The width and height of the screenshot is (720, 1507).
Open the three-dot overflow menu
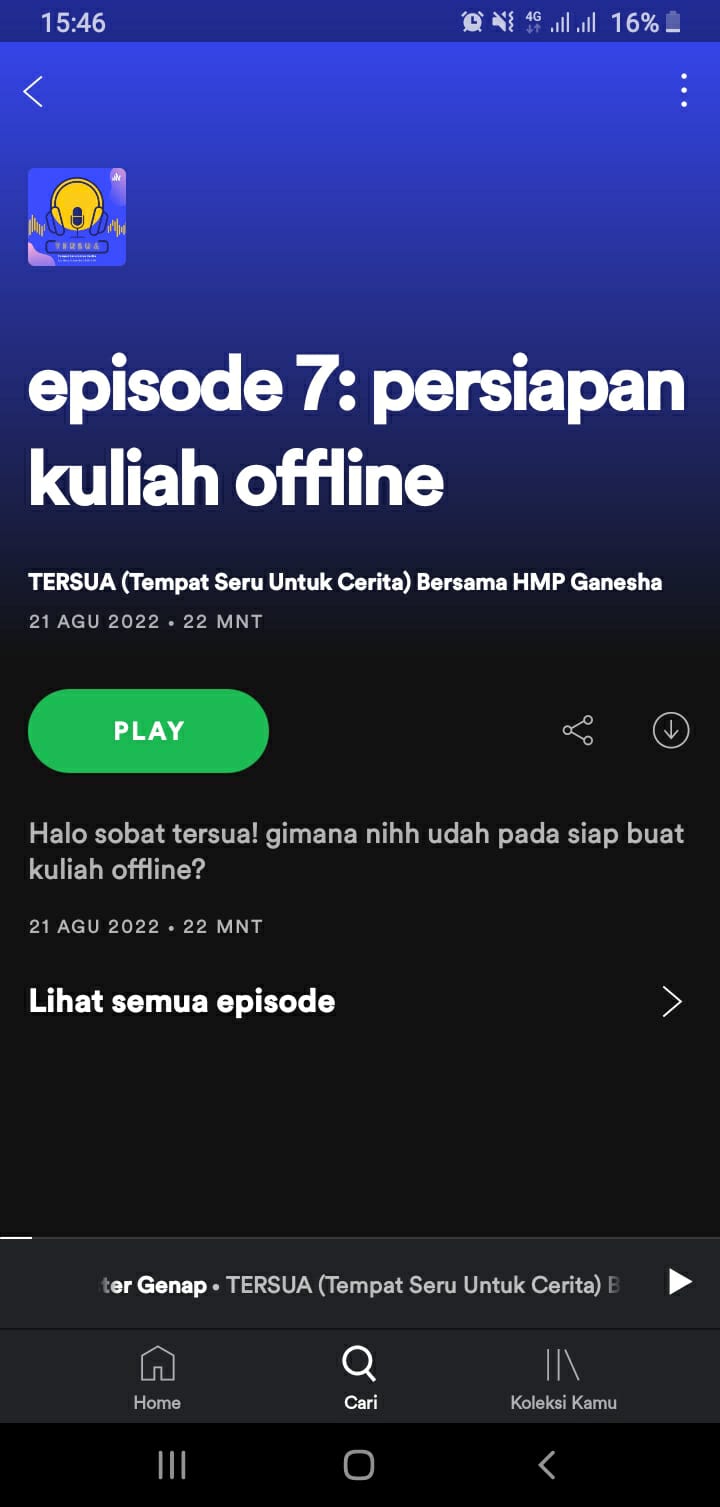click(683, 91)
